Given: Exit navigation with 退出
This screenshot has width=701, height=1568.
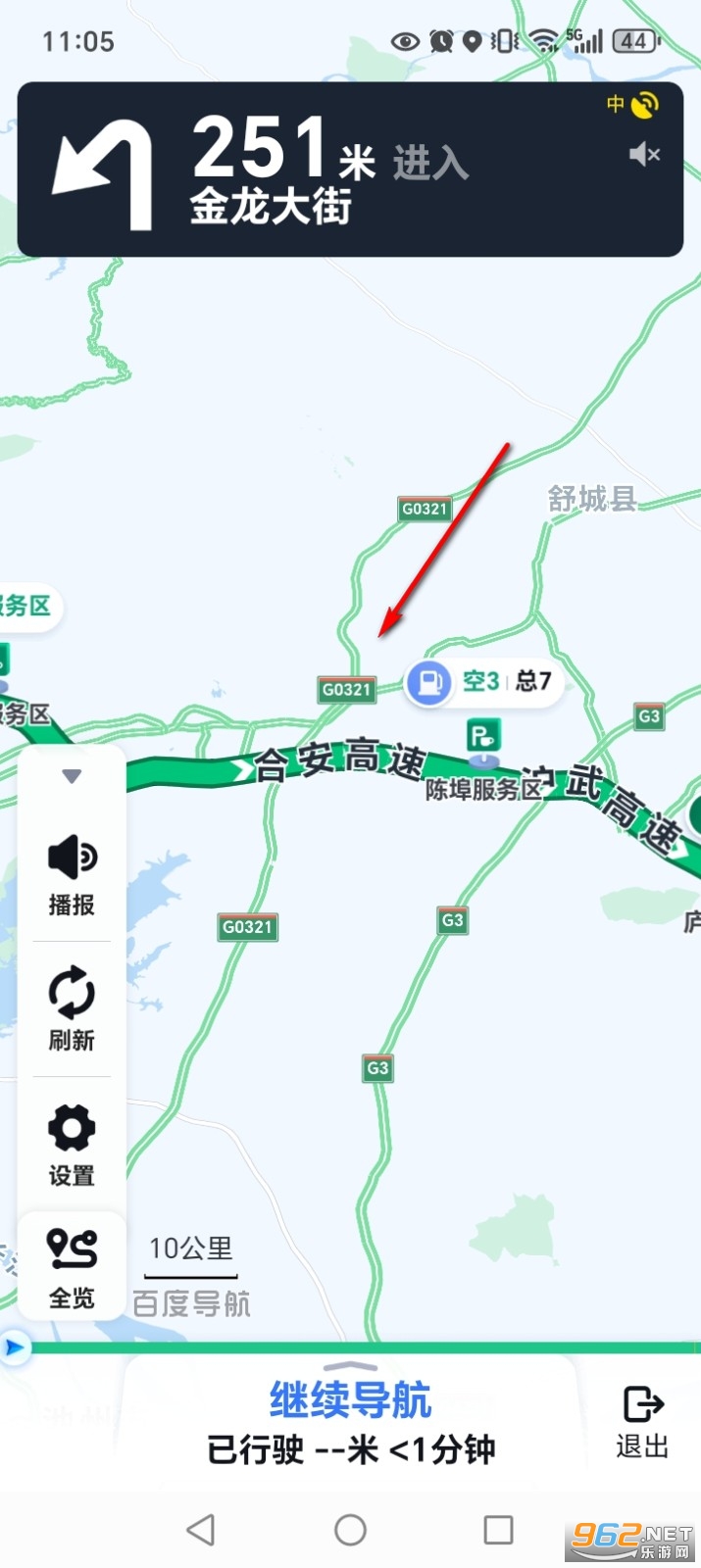Looking at the screenshot, I should point(642,1421).
